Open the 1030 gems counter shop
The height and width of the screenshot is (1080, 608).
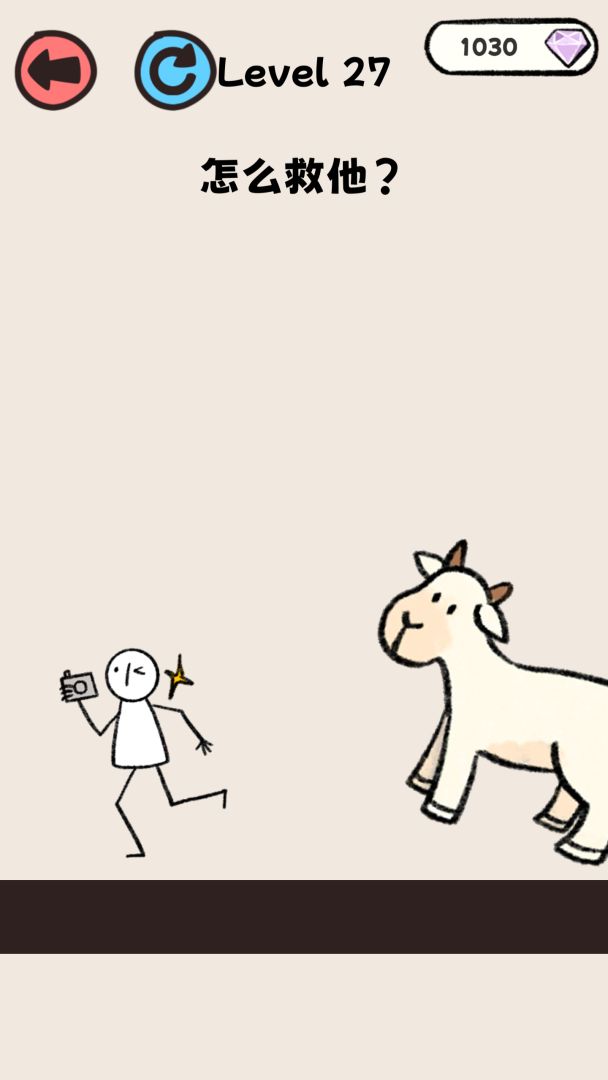511,47
